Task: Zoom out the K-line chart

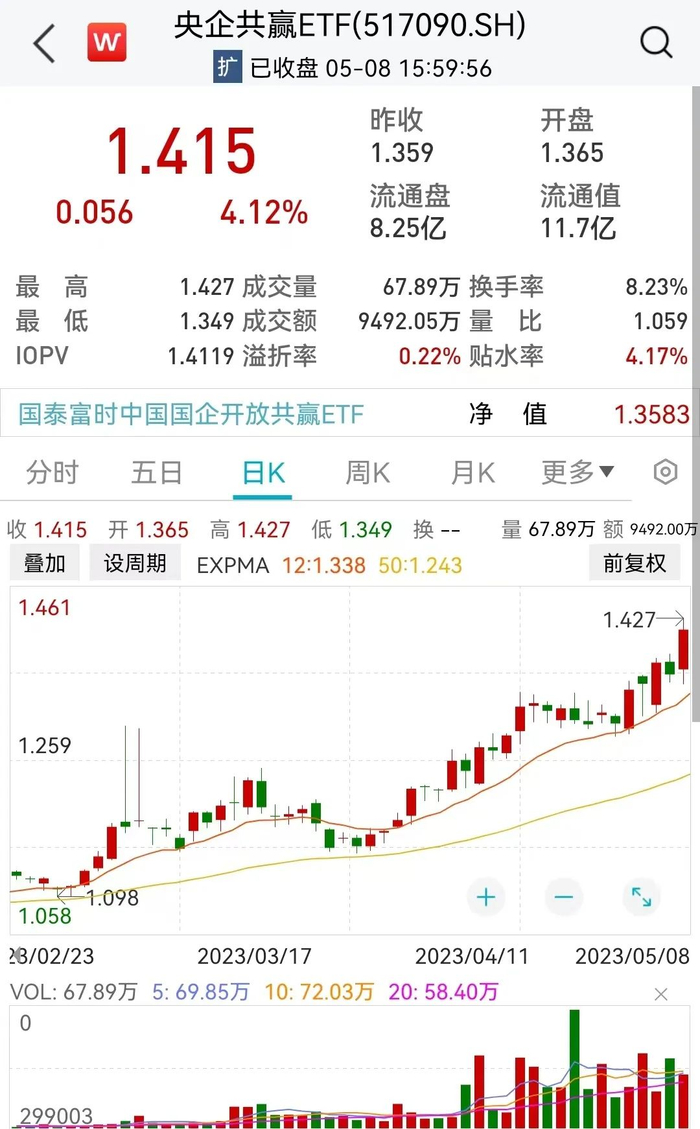Action: [x=563, y=897]
